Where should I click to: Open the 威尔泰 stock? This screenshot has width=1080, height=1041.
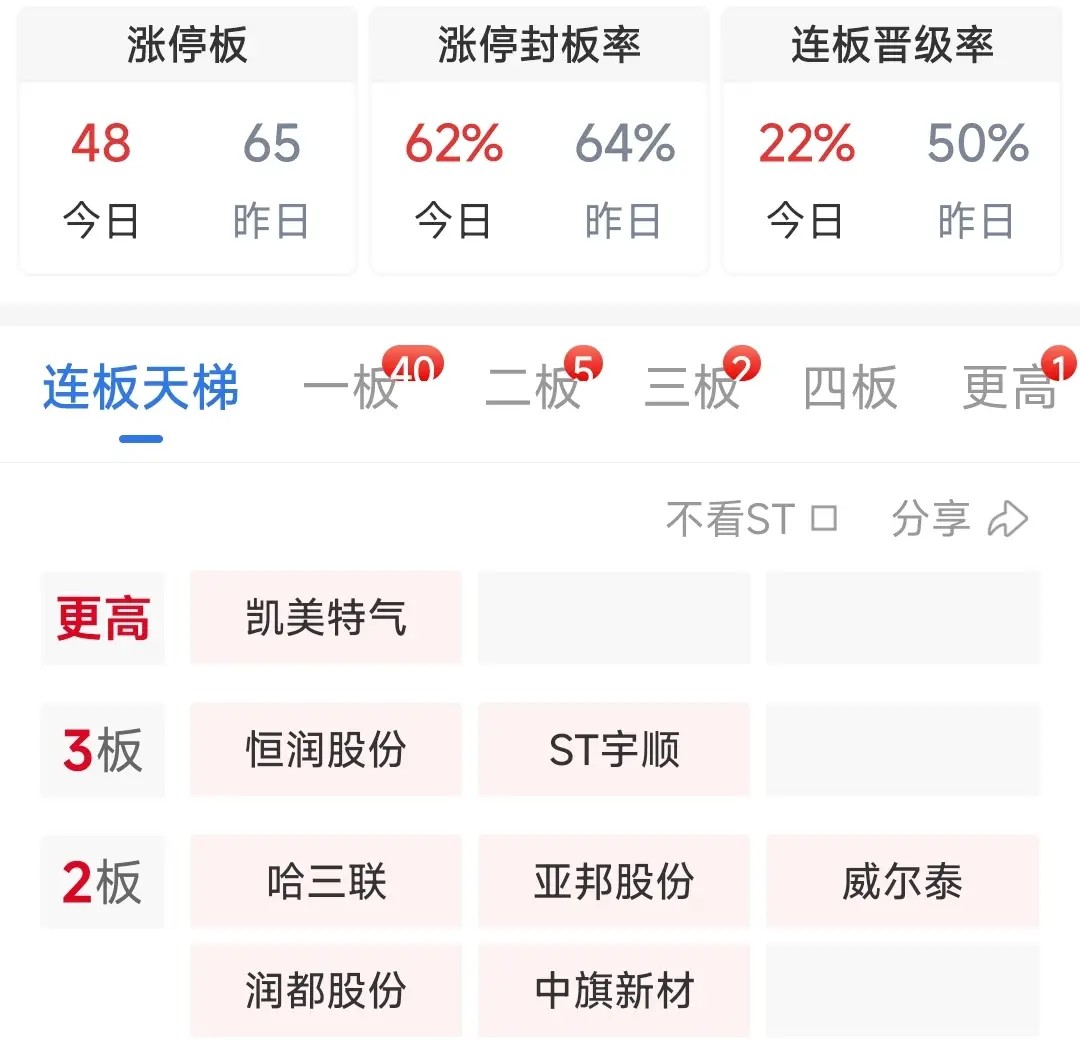click(902, 882)
